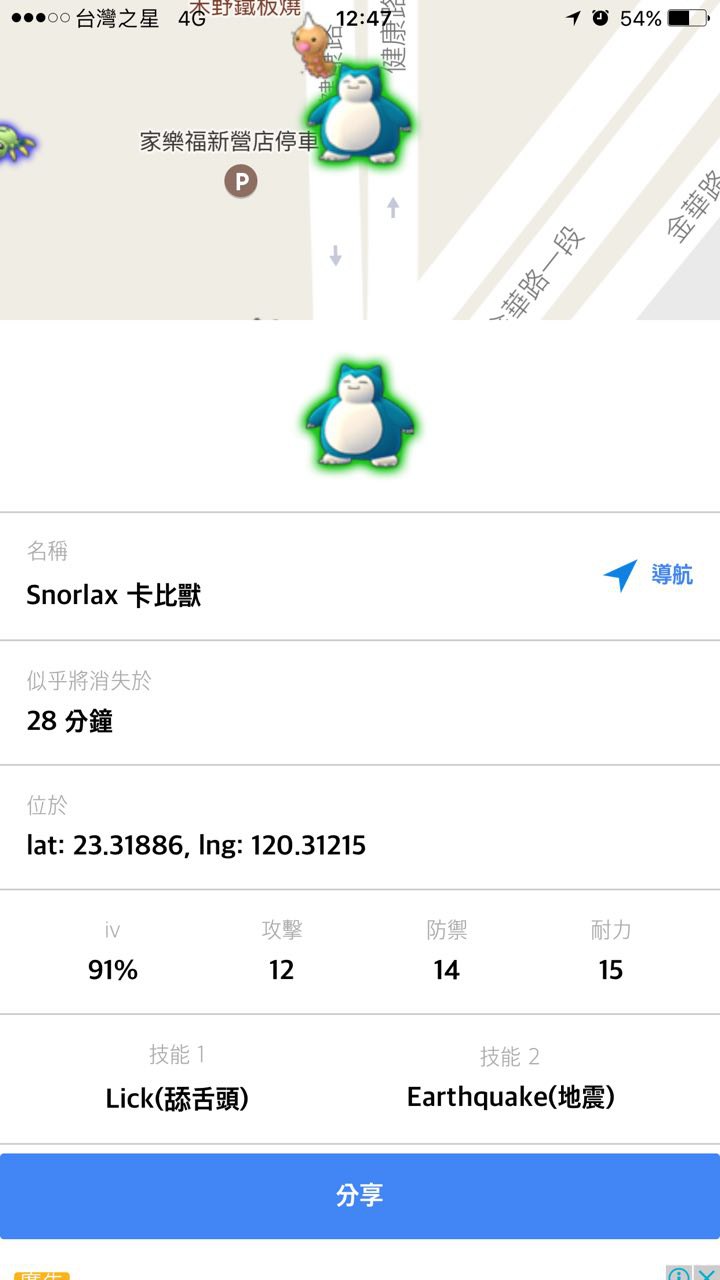This screenshot has width=720, height=1280.
Task: Select the Spinarak marker at map edge
Action: click(12, 144)
